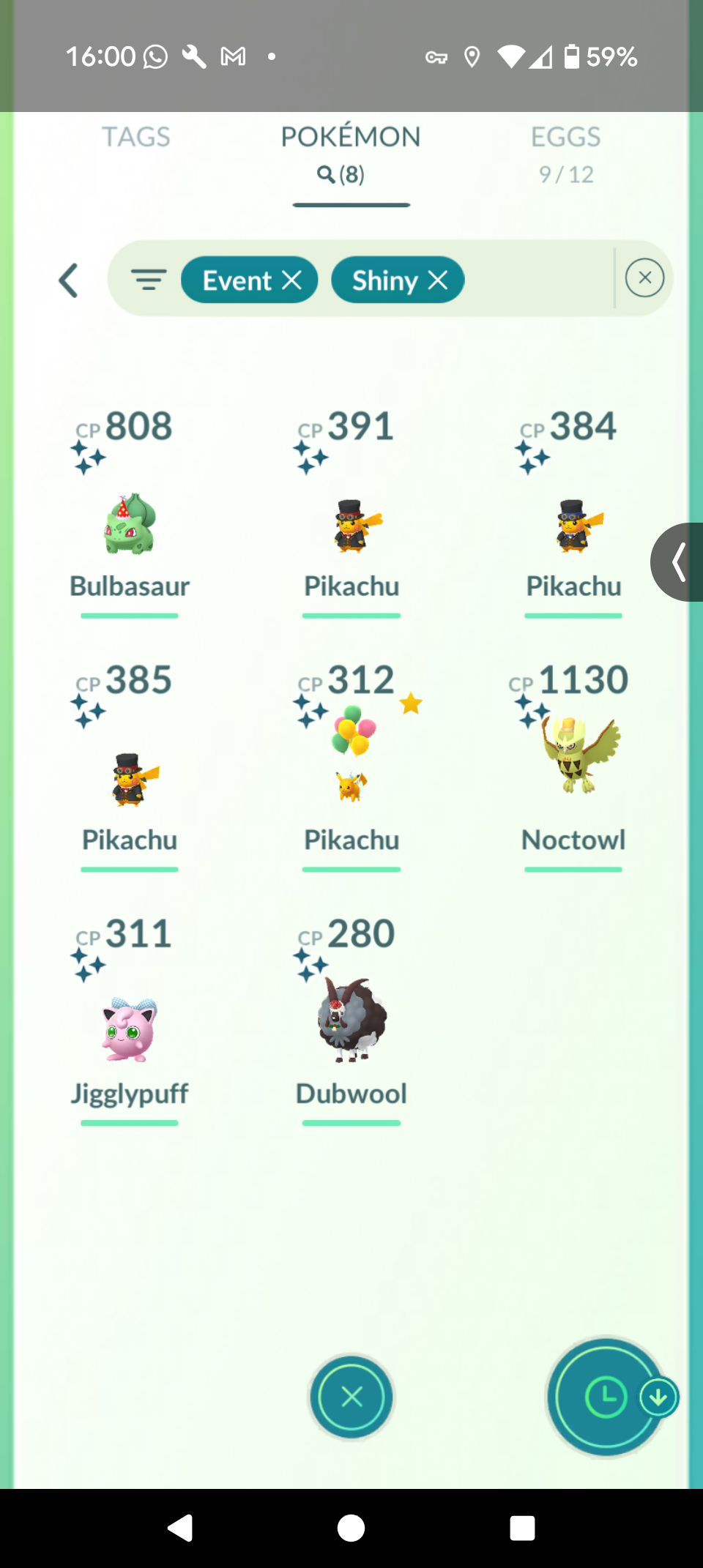This screenshot has height=1568, width=703.
Task: Go back using the left arrow
Action: [x=68, y=280]
